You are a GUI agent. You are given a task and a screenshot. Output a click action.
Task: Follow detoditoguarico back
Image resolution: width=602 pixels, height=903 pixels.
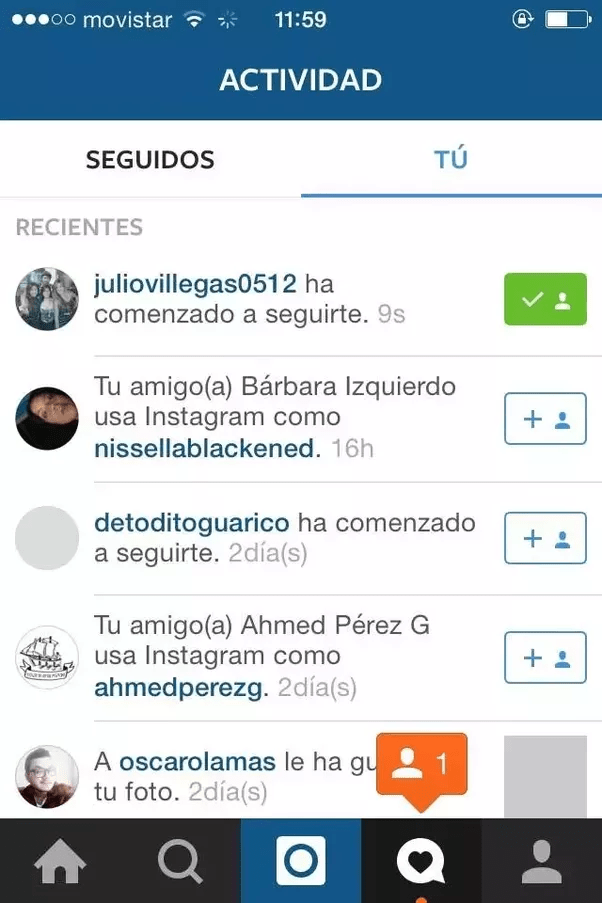[545, 538]
